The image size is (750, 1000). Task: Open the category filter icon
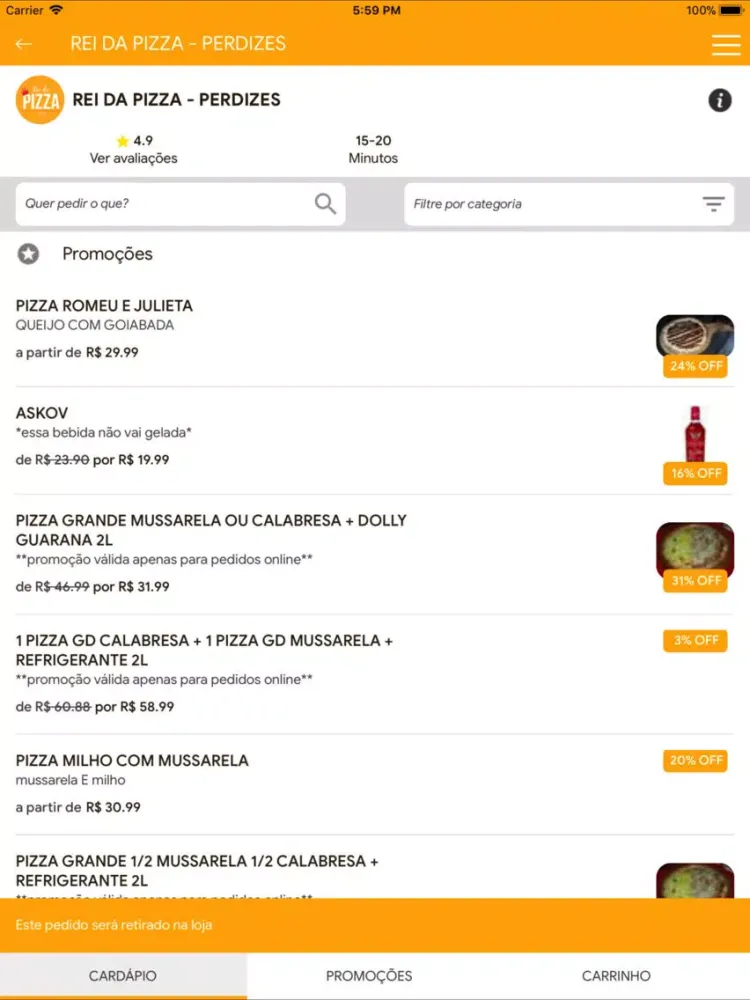[714, 203]
